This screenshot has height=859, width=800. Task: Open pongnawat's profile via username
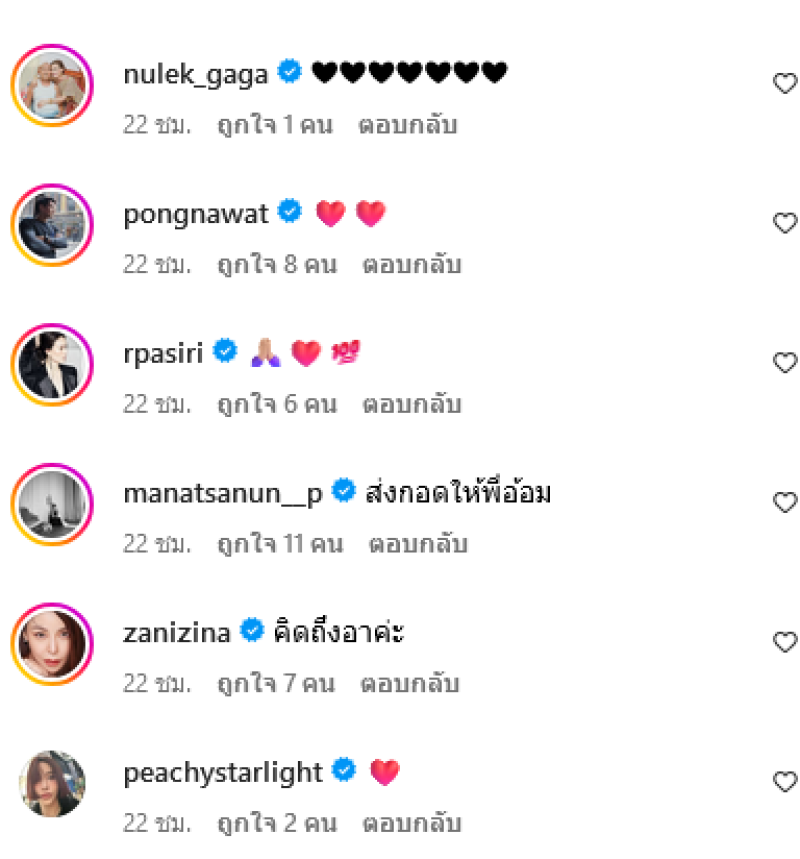pos(196,213)
